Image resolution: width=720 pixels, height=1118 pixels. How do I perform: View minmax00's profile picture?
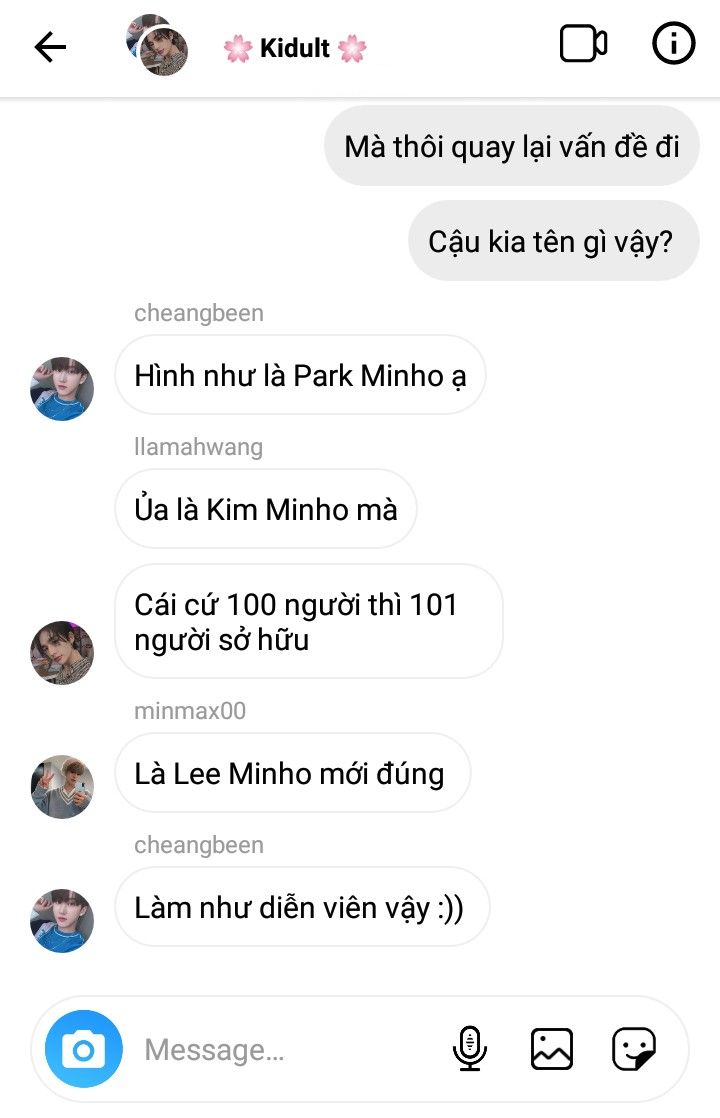62,786
